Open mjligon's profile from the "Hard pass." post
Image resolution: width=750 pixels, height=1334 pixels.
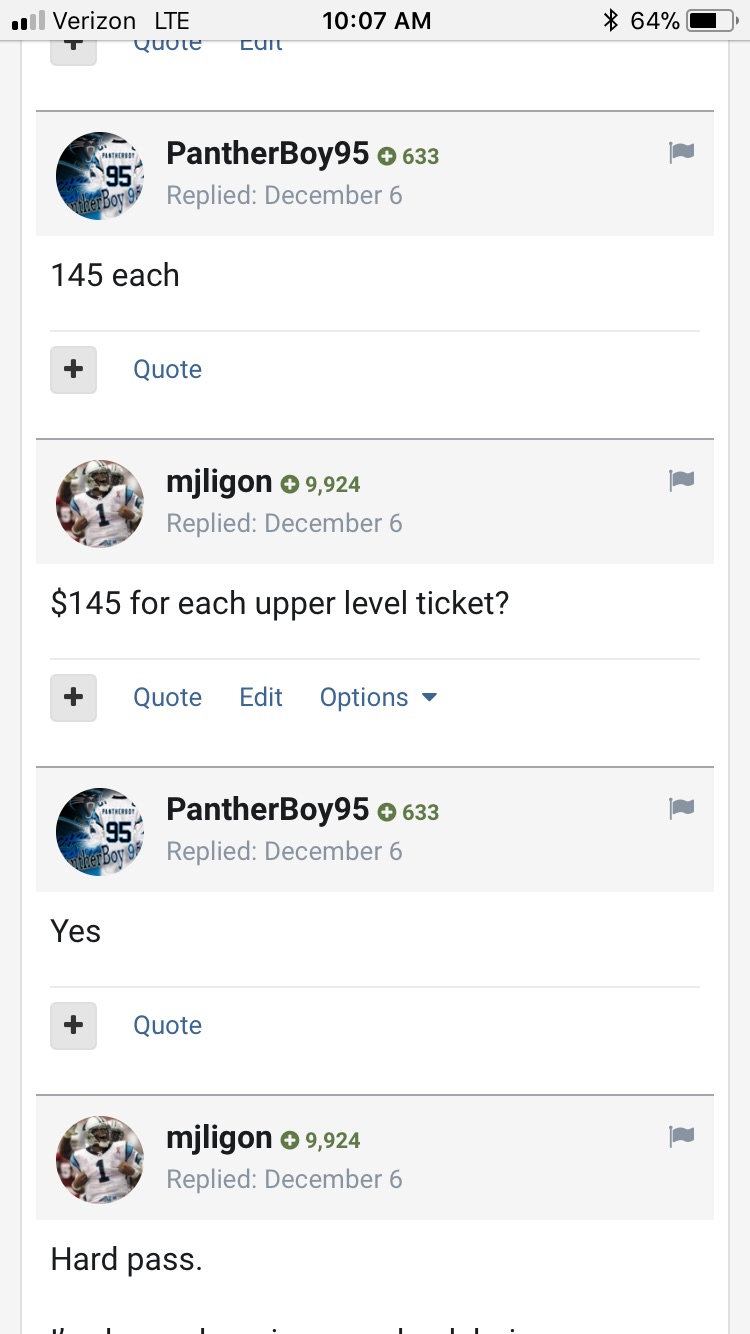point(219,1137)
